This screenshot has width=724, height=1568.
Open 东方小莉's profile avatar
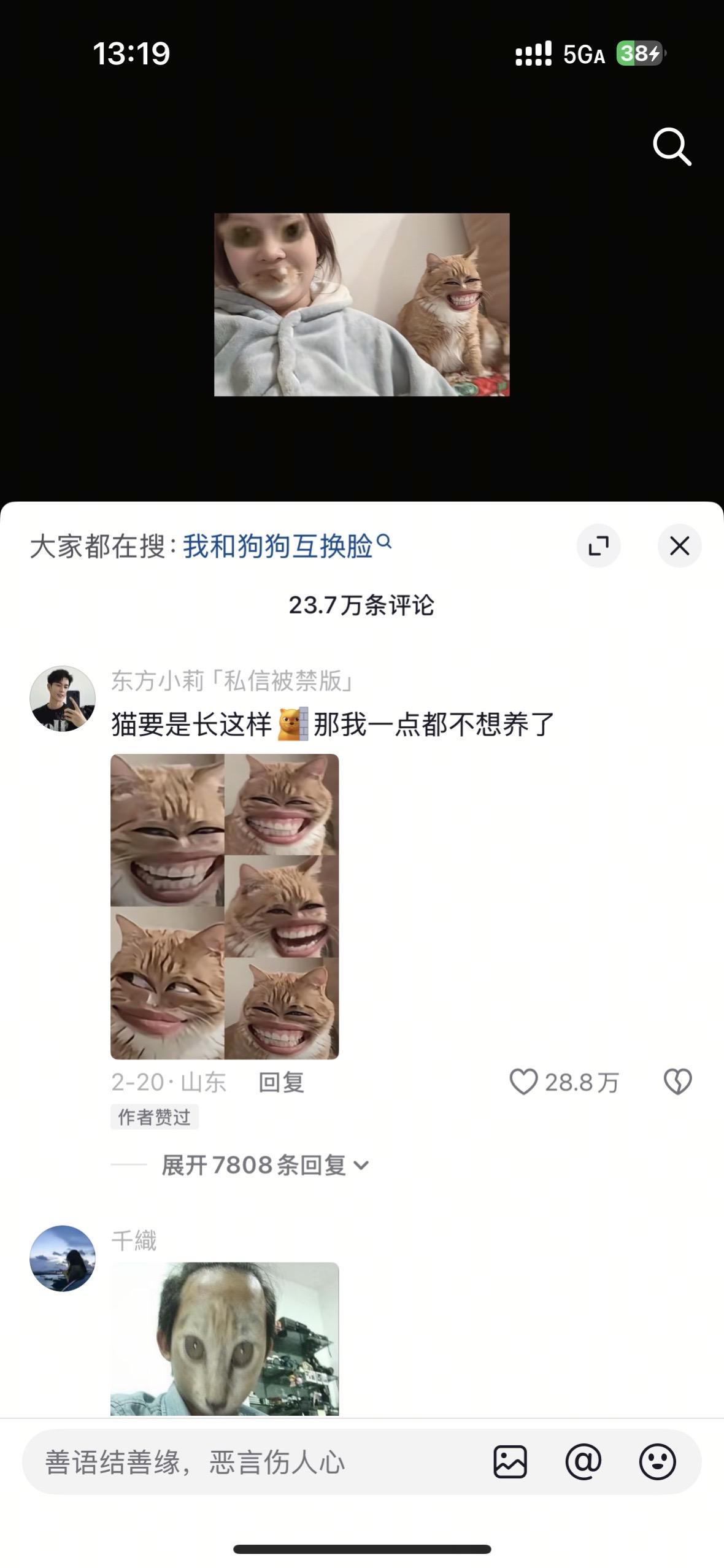[63, 698]
